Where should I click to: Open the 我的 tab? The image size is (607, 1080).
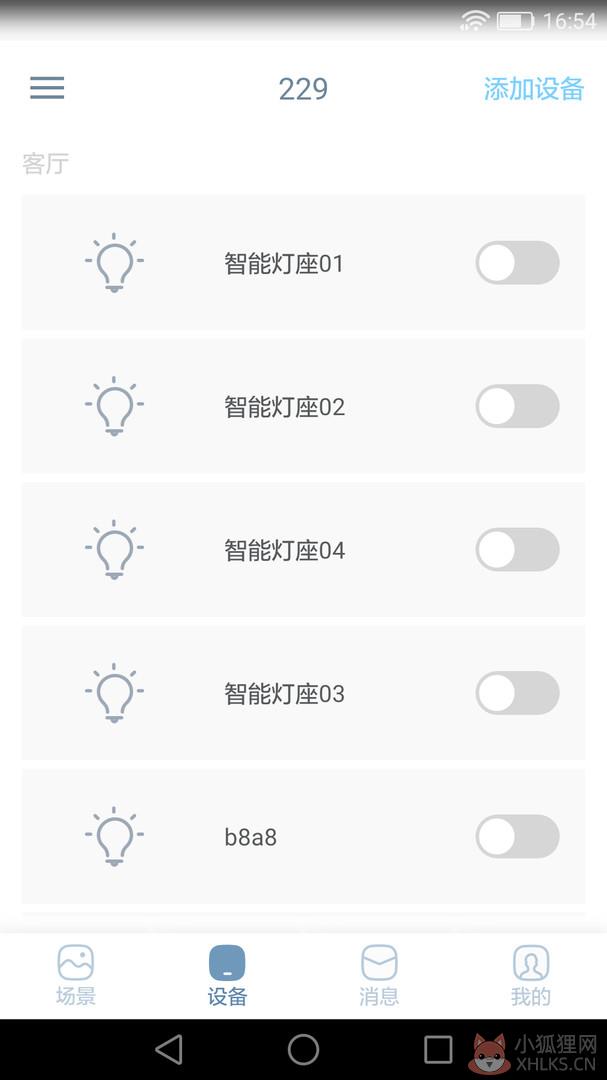pyautogui.click(x=531, y=975)
